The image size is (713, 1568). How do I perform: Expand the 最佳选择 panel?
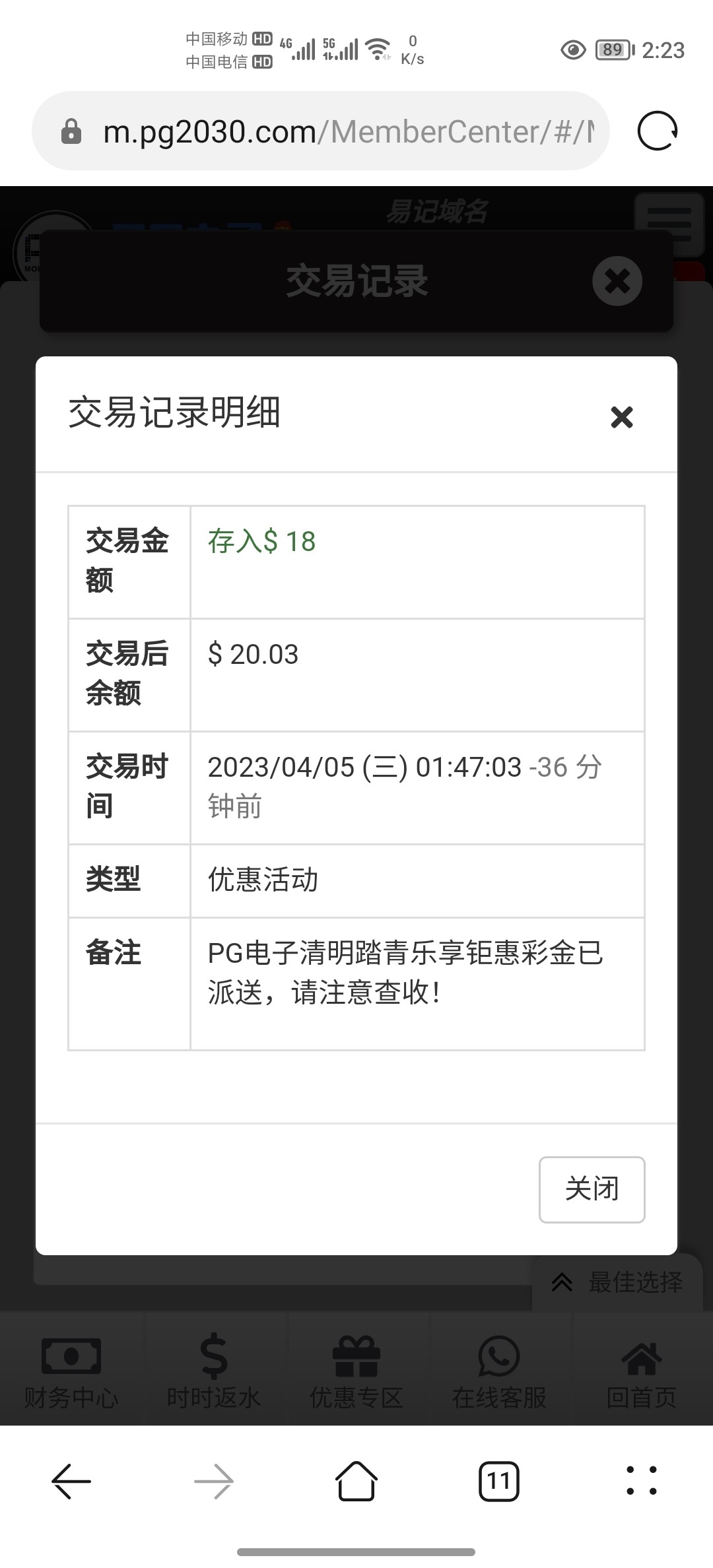click(618, 1282)
